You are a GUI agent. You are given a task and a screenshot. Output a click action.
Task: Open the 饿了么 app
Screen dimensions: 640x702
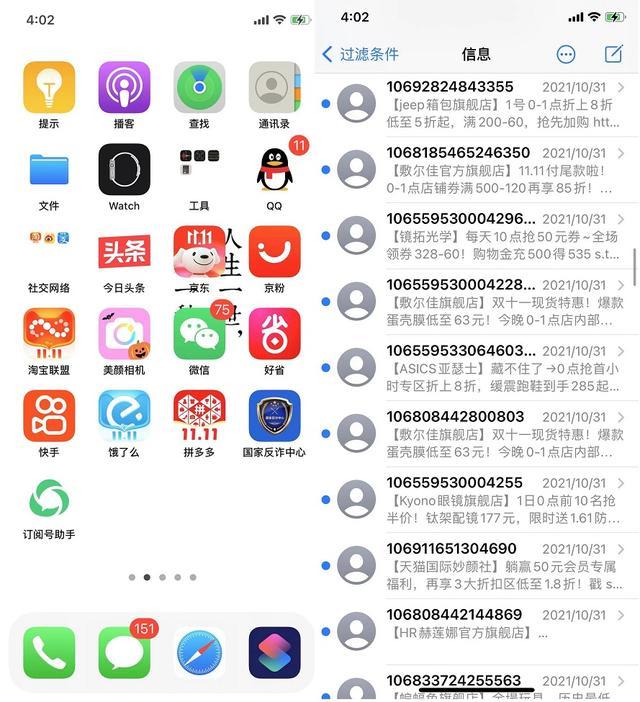[x=124, y=415]
